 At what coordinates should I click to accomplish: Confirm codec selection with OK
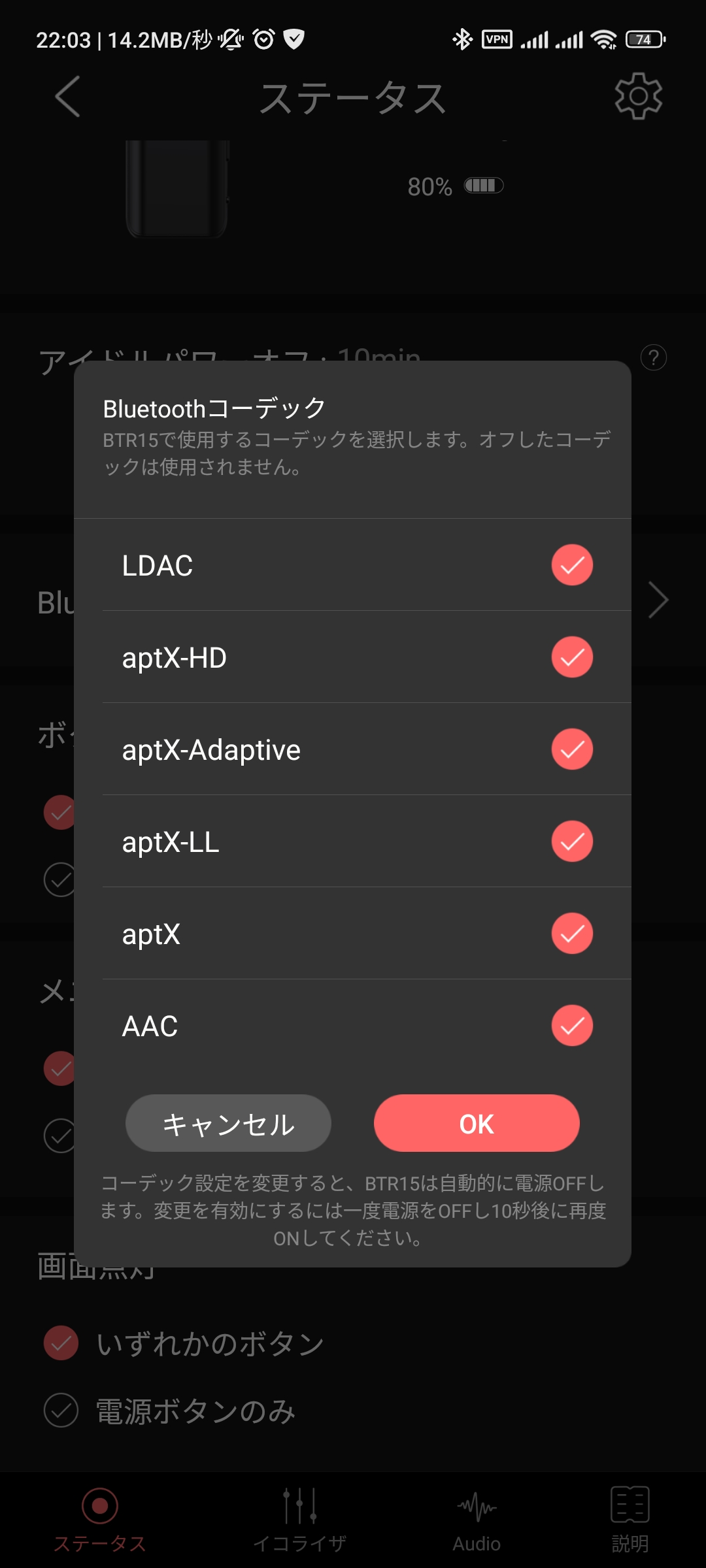(476, 1124)
